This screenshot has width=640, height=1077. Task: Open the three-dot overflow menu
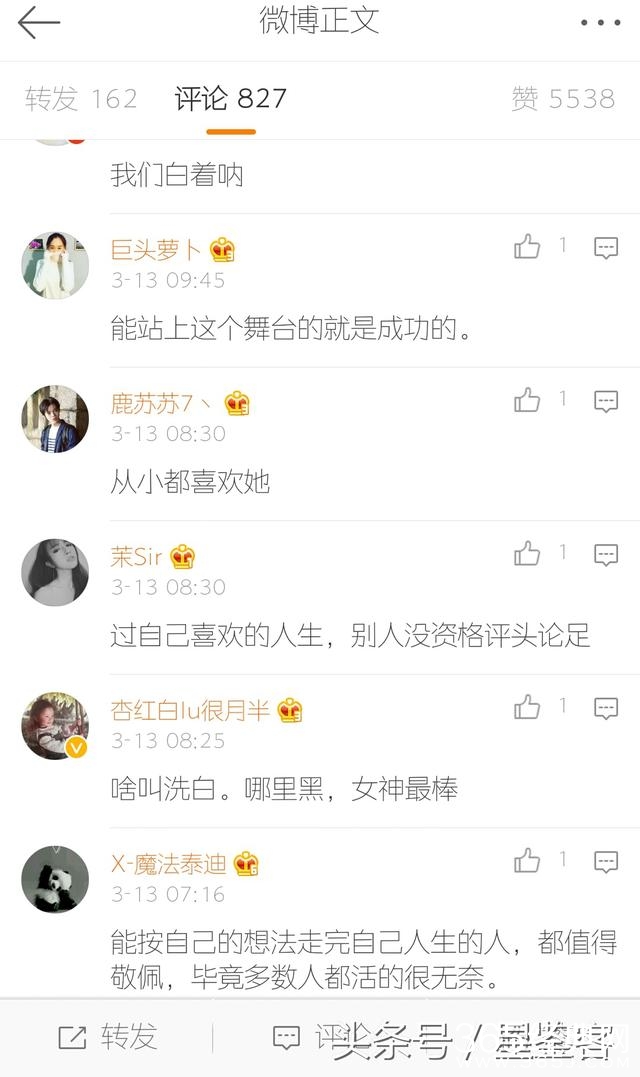[x=600, y=22]
